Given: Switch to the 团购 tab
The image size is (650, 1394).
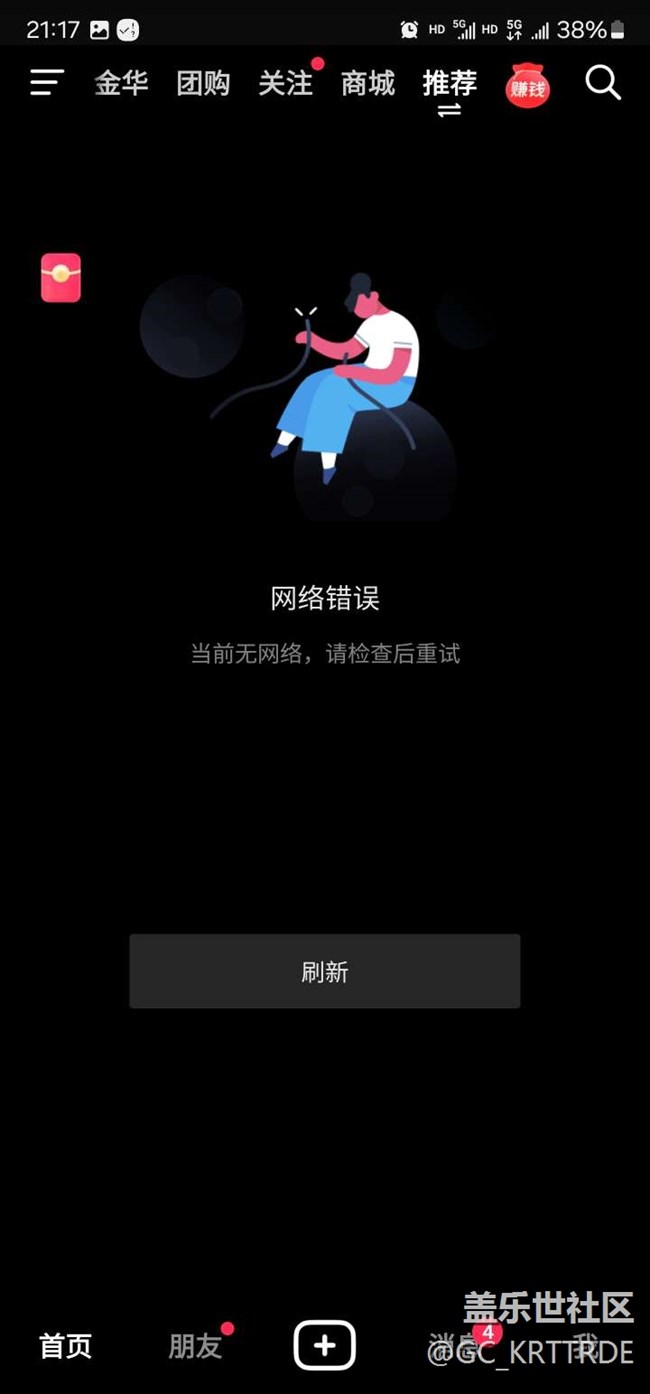Looking at the screenshot, I should coord(203,83).
